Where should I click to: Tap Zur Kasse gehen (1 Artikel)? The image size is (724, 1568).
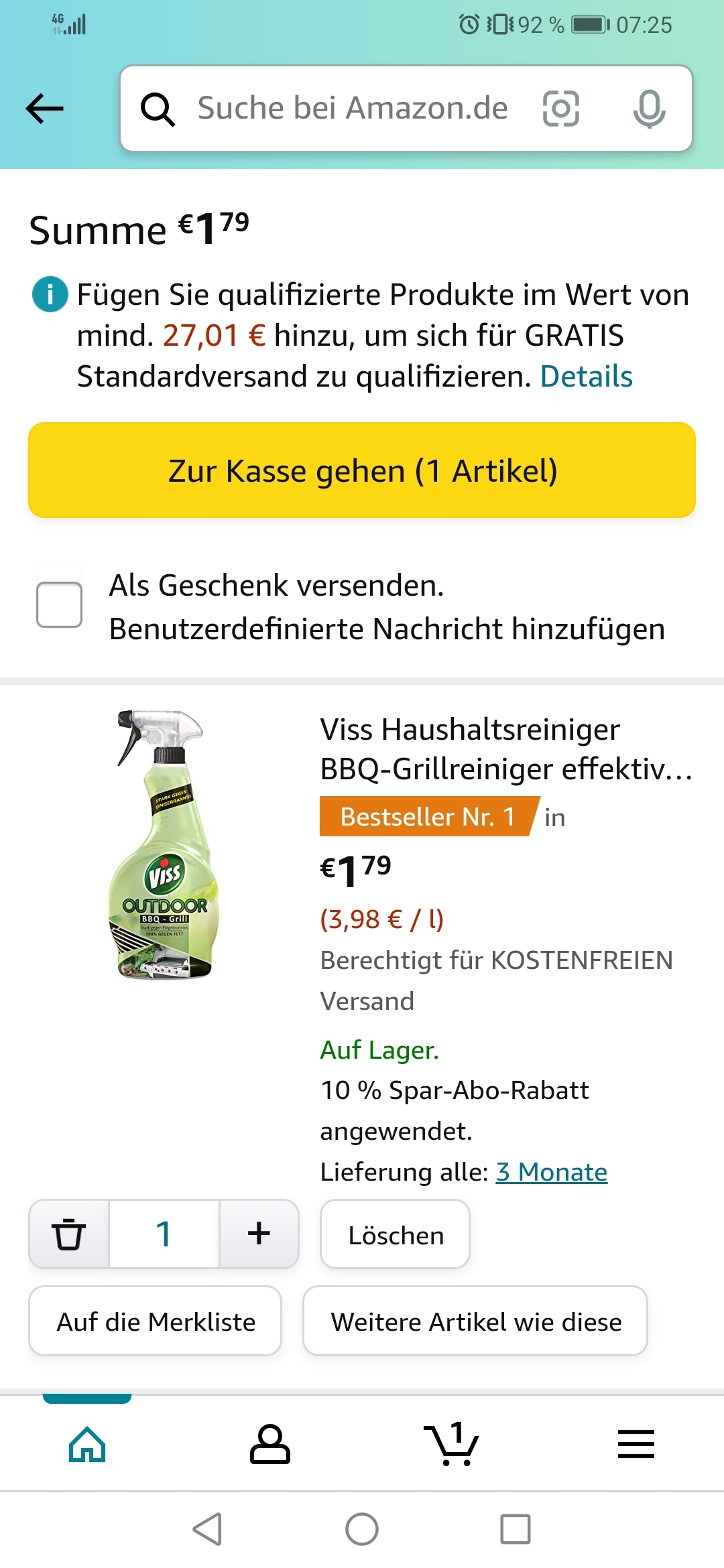pos(362,470)
